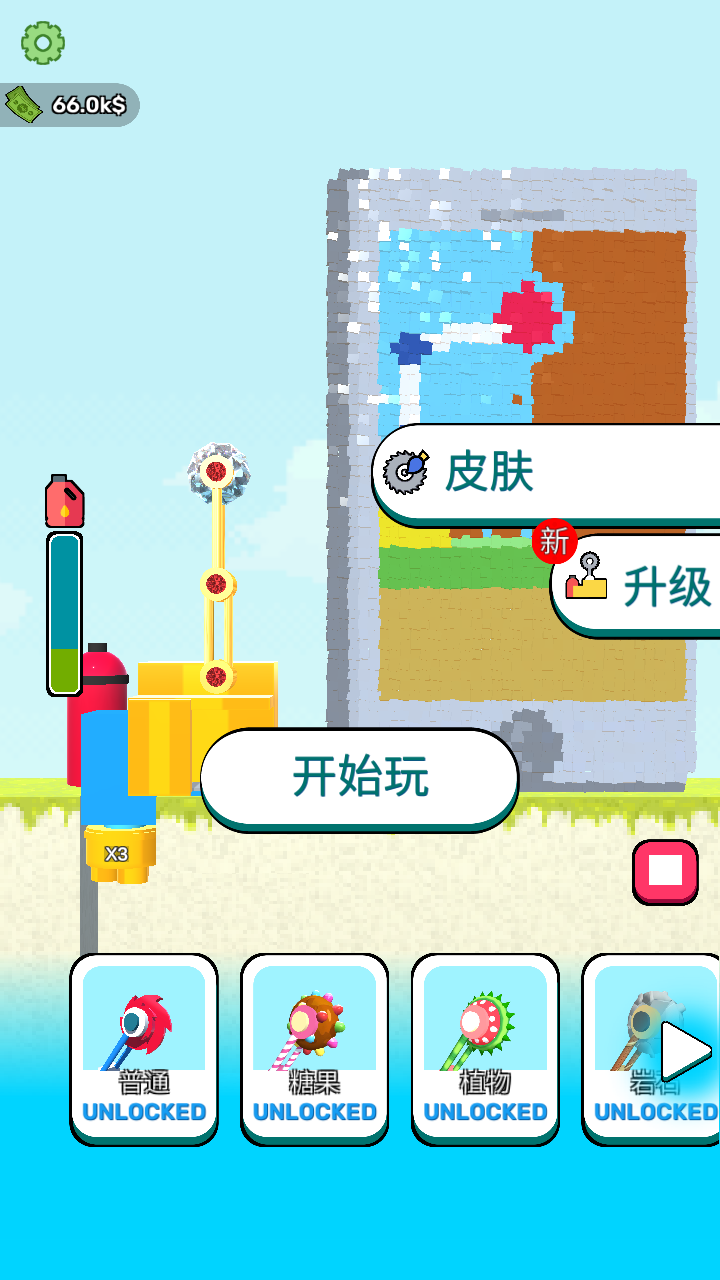
Task: Open the 升级 upgrade menu
Action: (638, 585)
